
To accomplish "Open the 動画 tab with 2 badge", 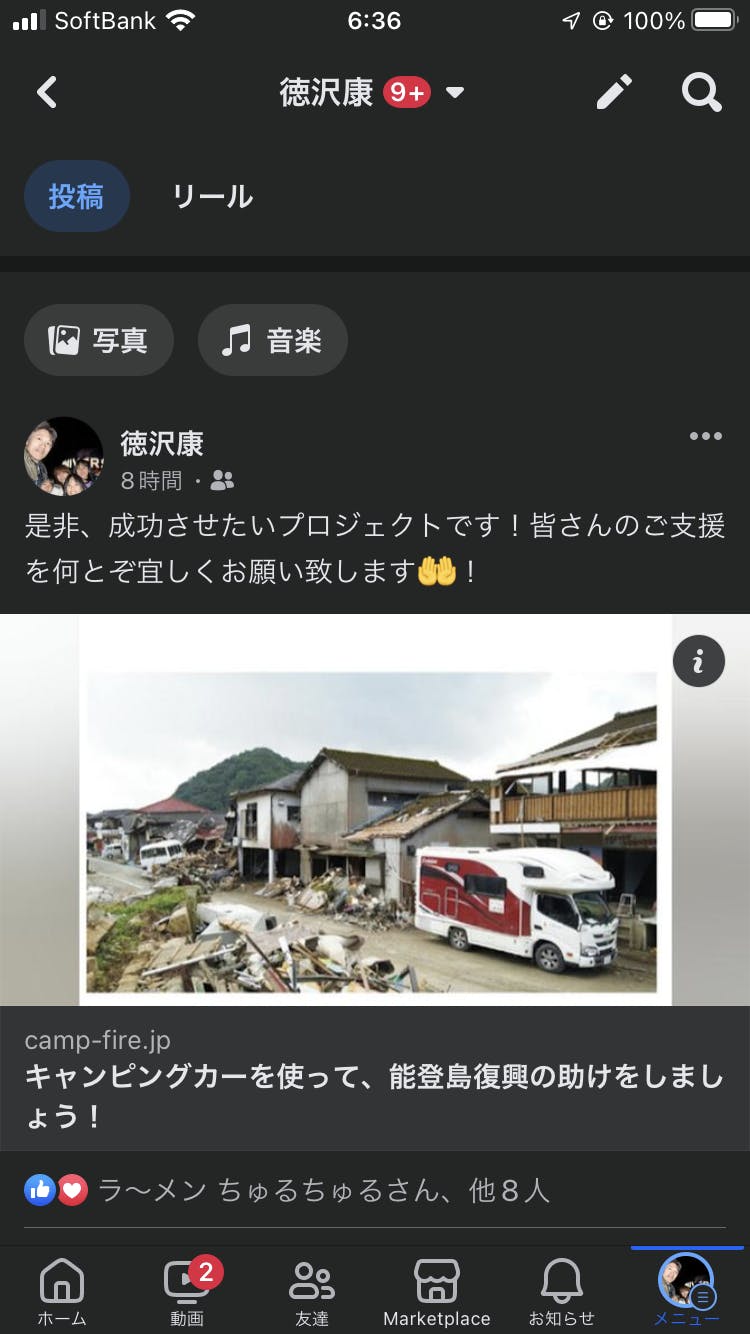I will pos(187,1291).
